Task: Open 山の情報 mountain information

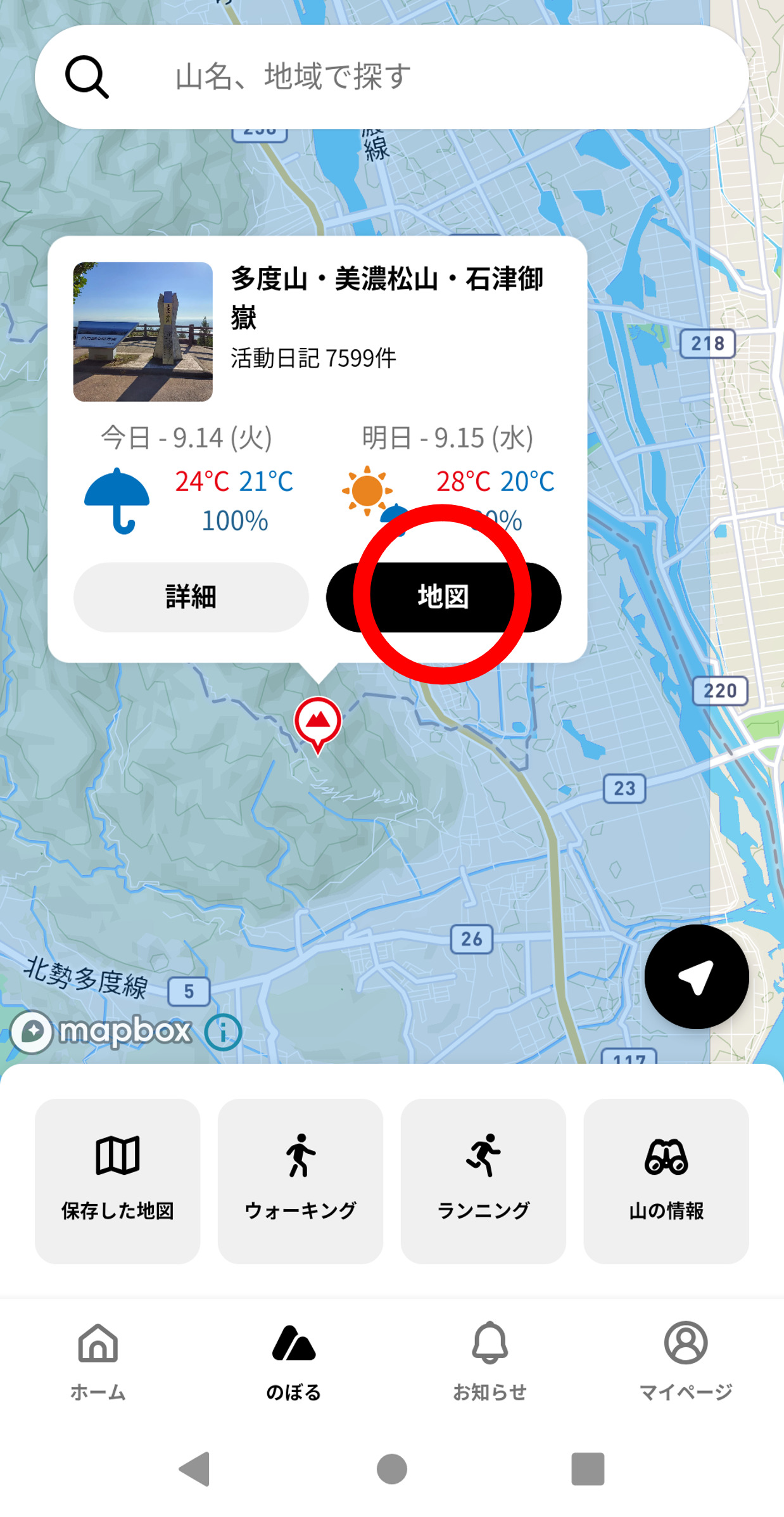Action: 666,1181
